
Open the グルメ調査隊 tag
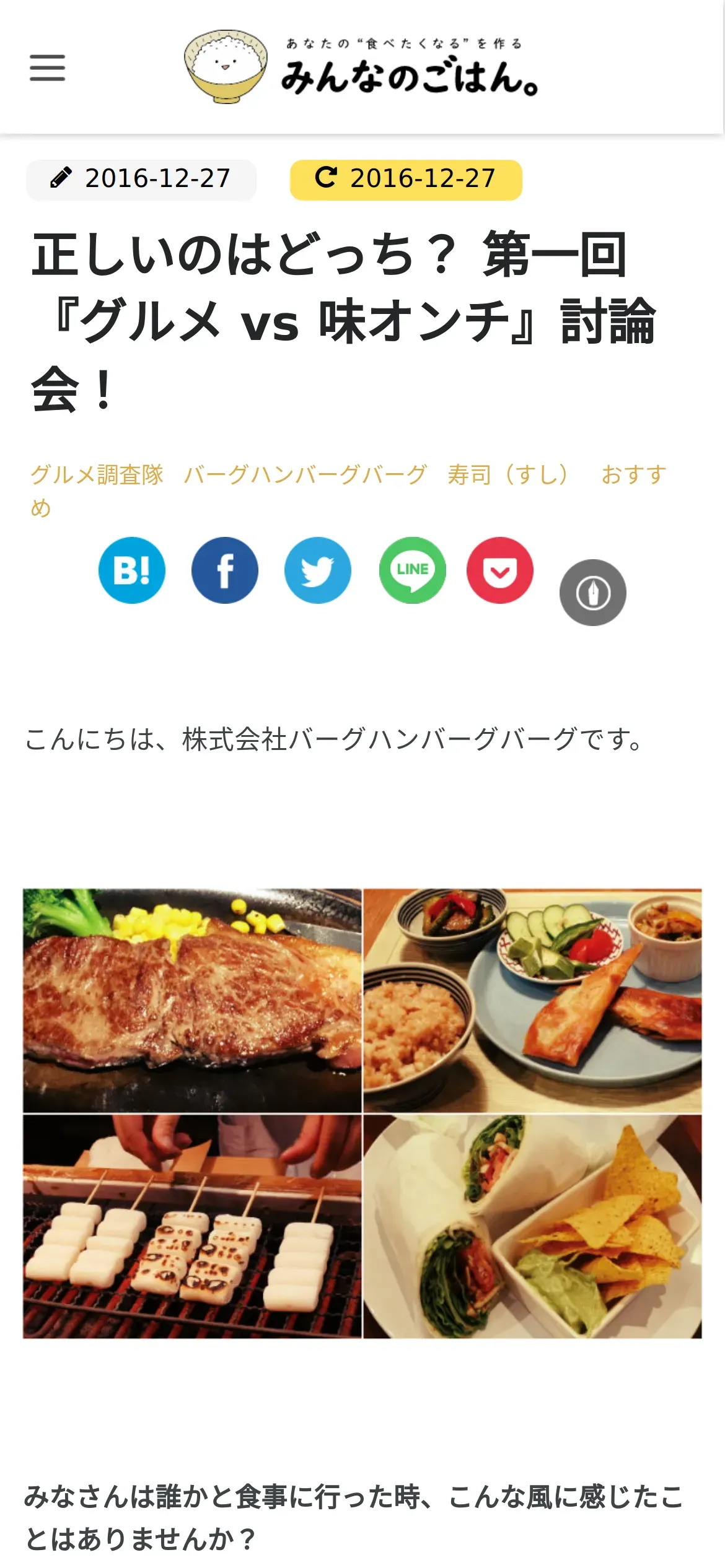click(97, 474)
